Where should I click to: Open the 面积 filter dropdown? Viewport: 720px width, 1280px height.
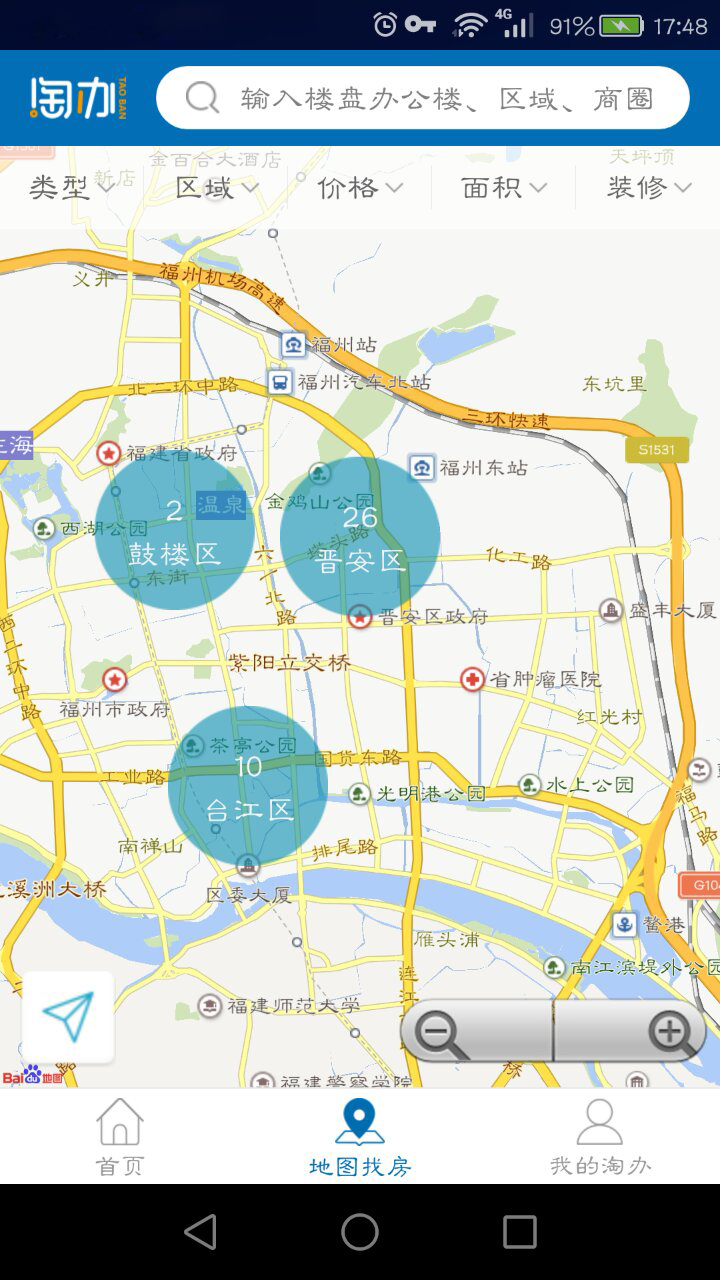tap(504, 187)
